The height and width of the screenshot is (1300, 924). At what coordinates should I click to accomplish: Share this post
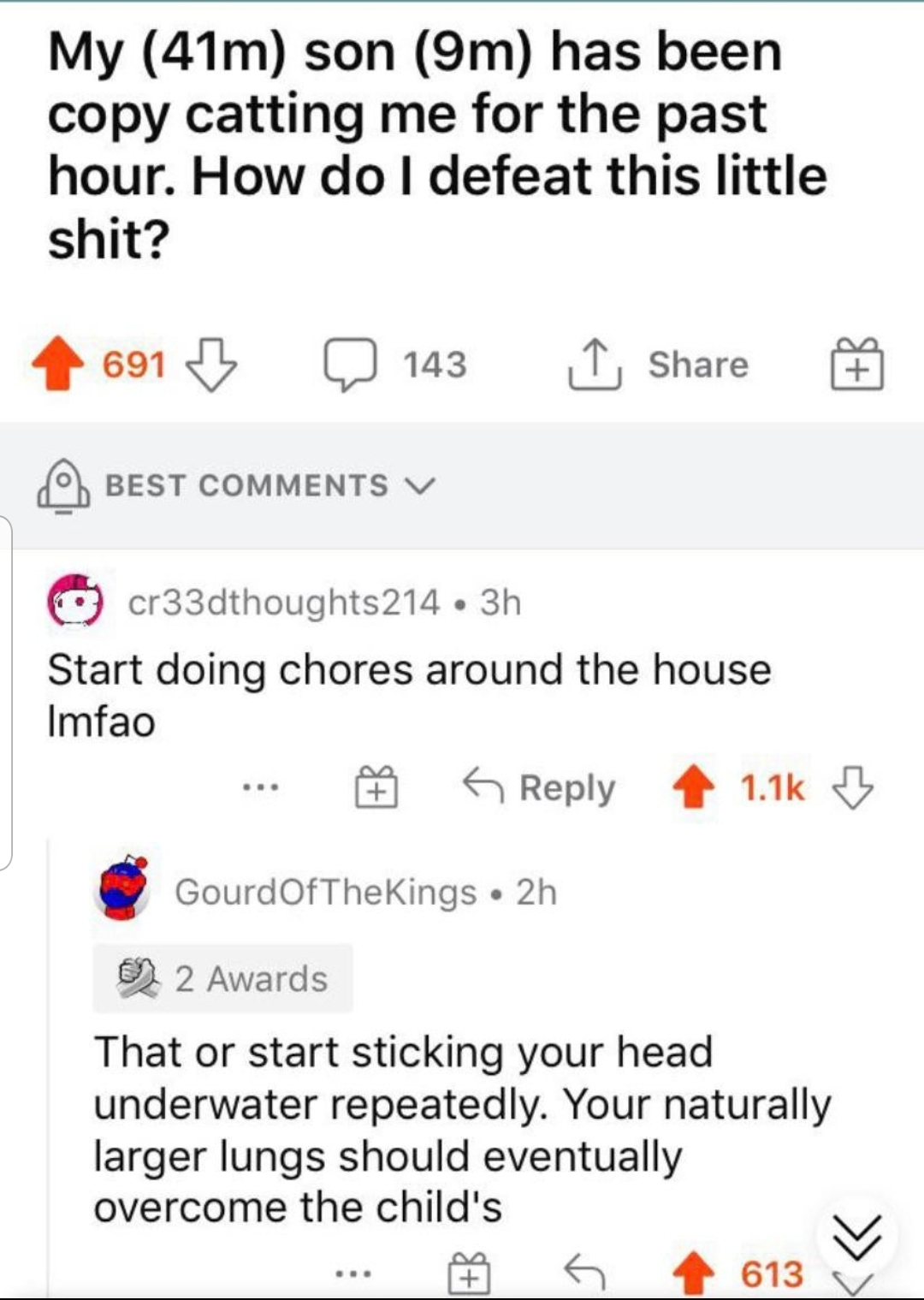pyautogui.click(x=659, y=365)
